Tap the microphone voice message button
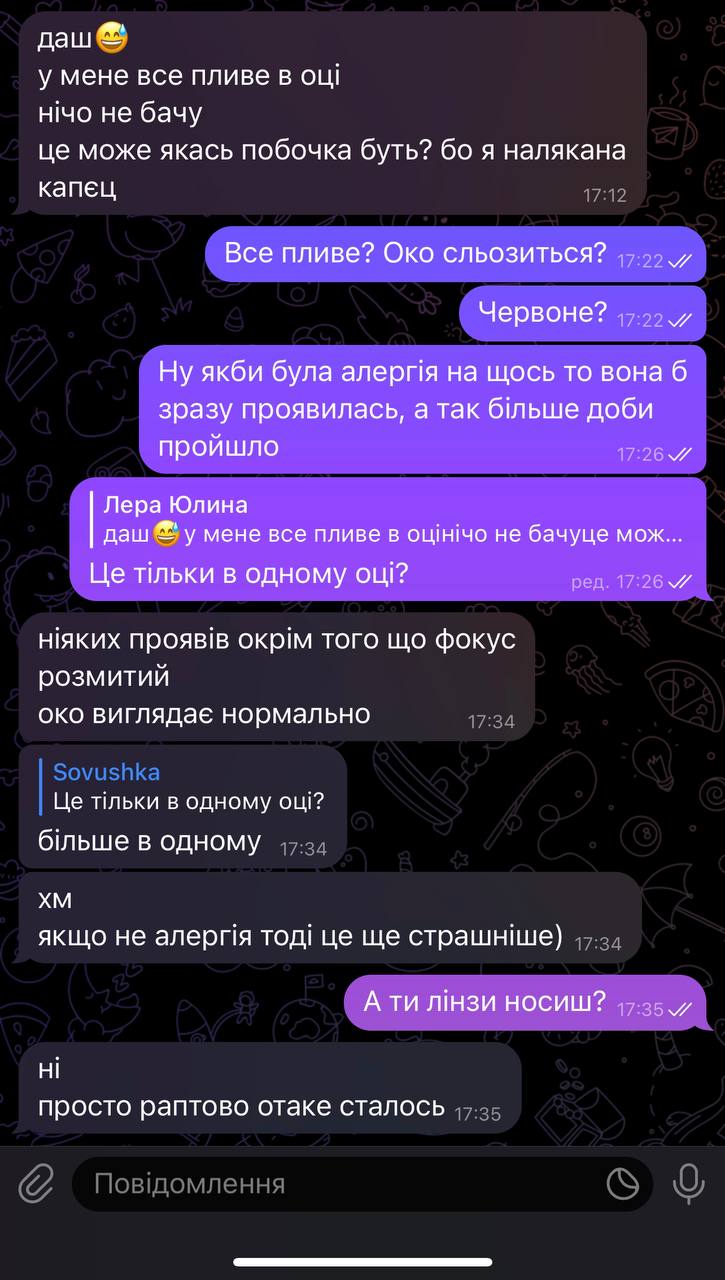This screenshot has width=725, height=1280. 688,1185
